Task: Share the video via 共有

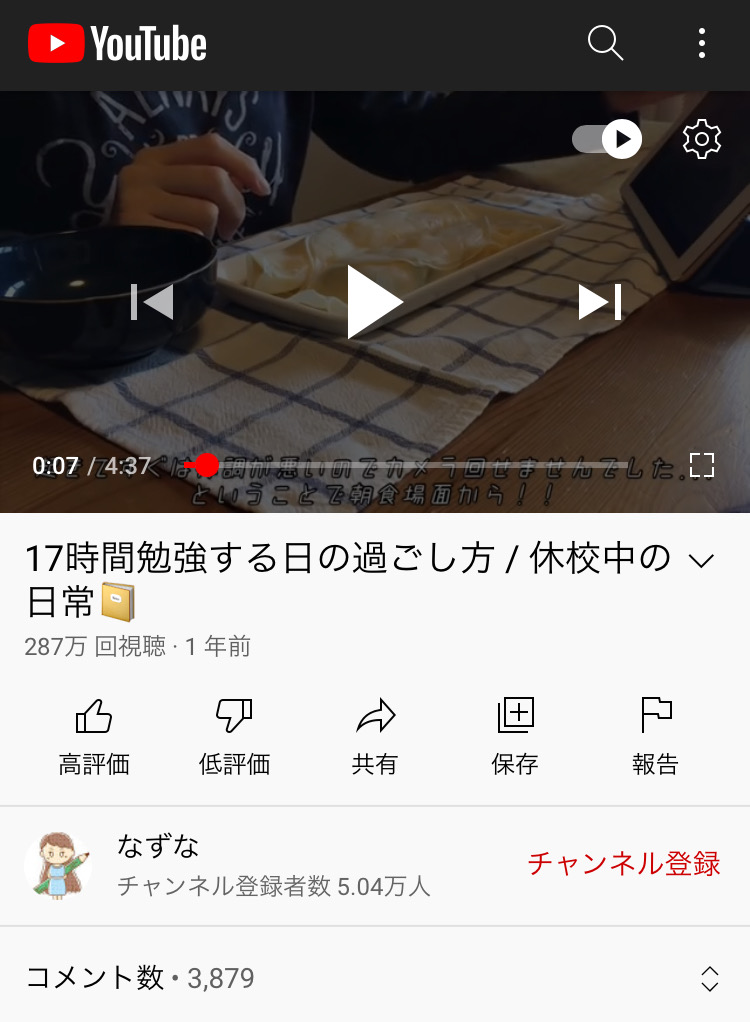Action: (375, 738)
